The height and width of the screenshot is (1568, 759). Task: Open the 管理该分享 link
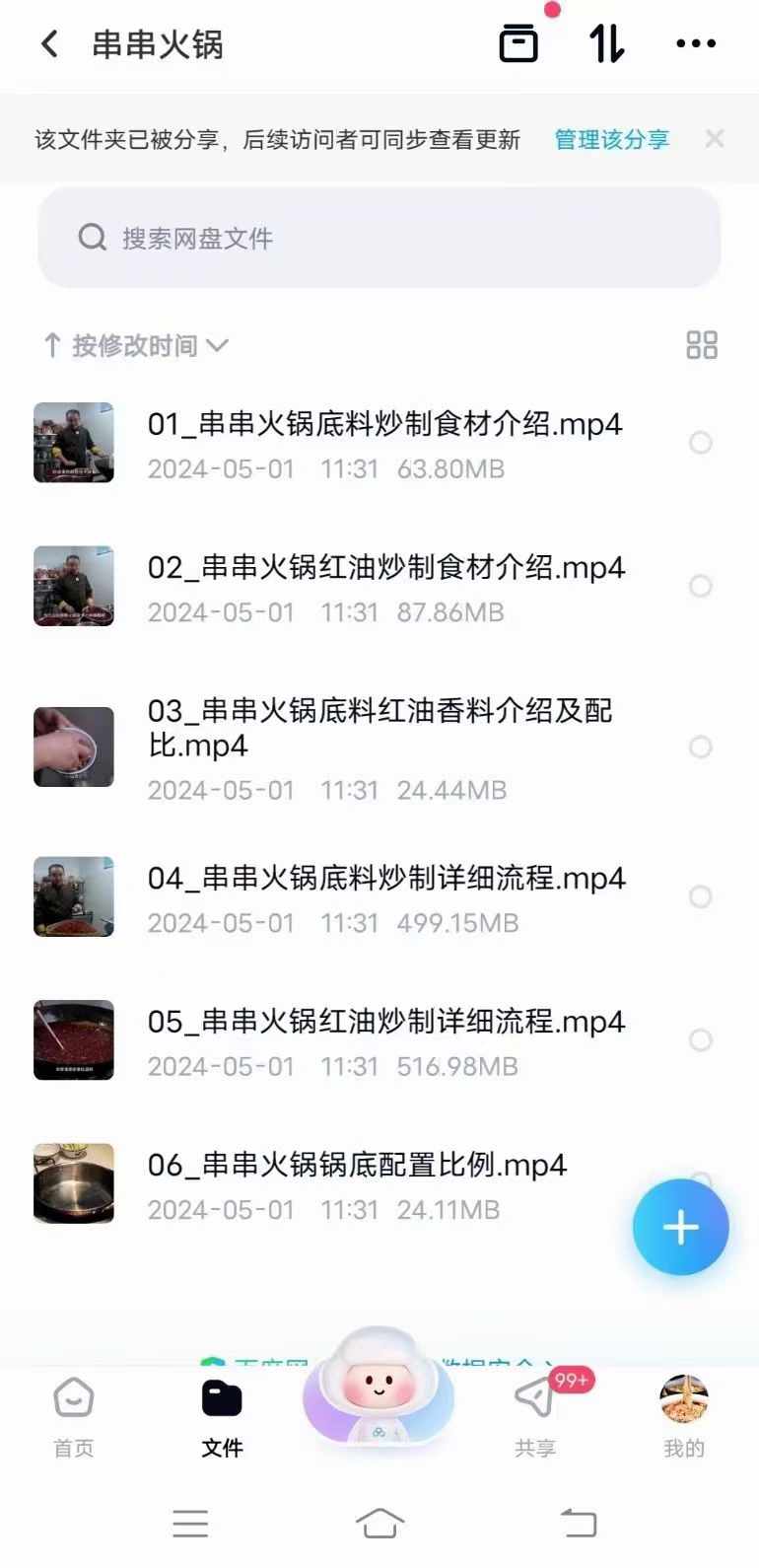point(611,140)
